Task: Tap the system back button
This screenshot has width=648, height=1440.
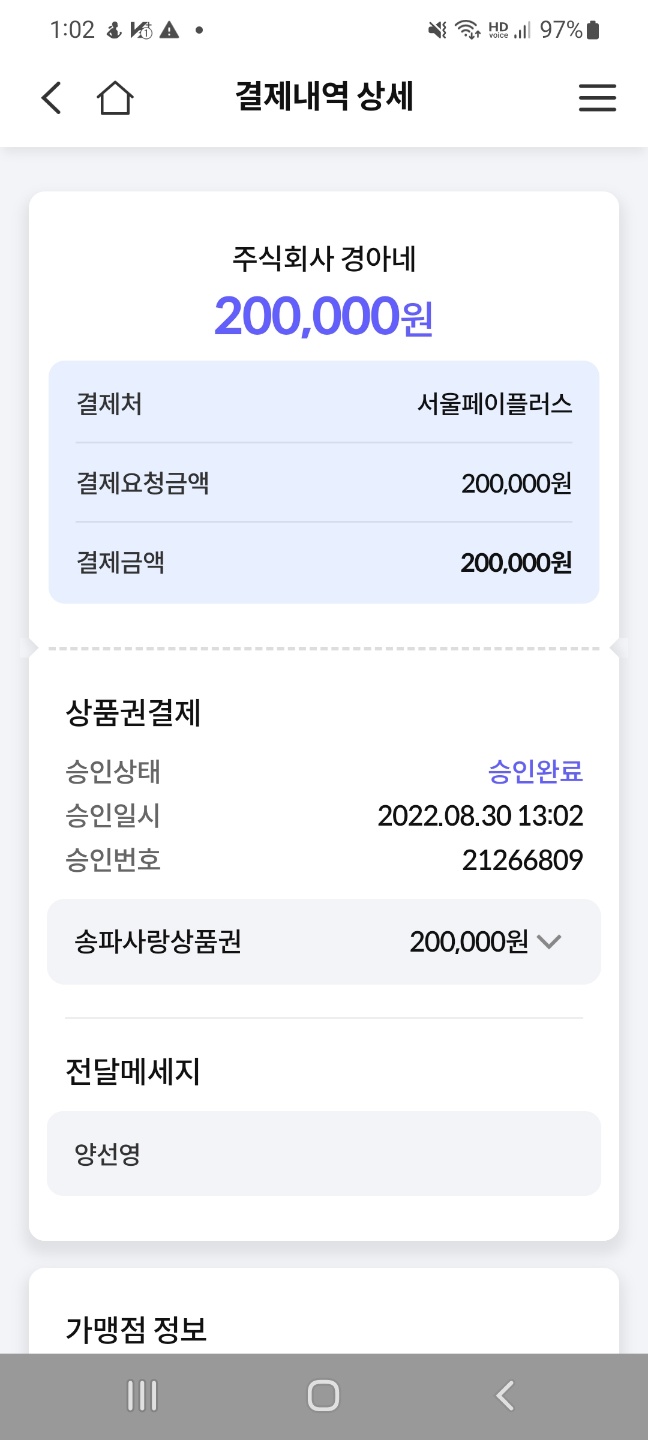Action: tap(505, 1396)
